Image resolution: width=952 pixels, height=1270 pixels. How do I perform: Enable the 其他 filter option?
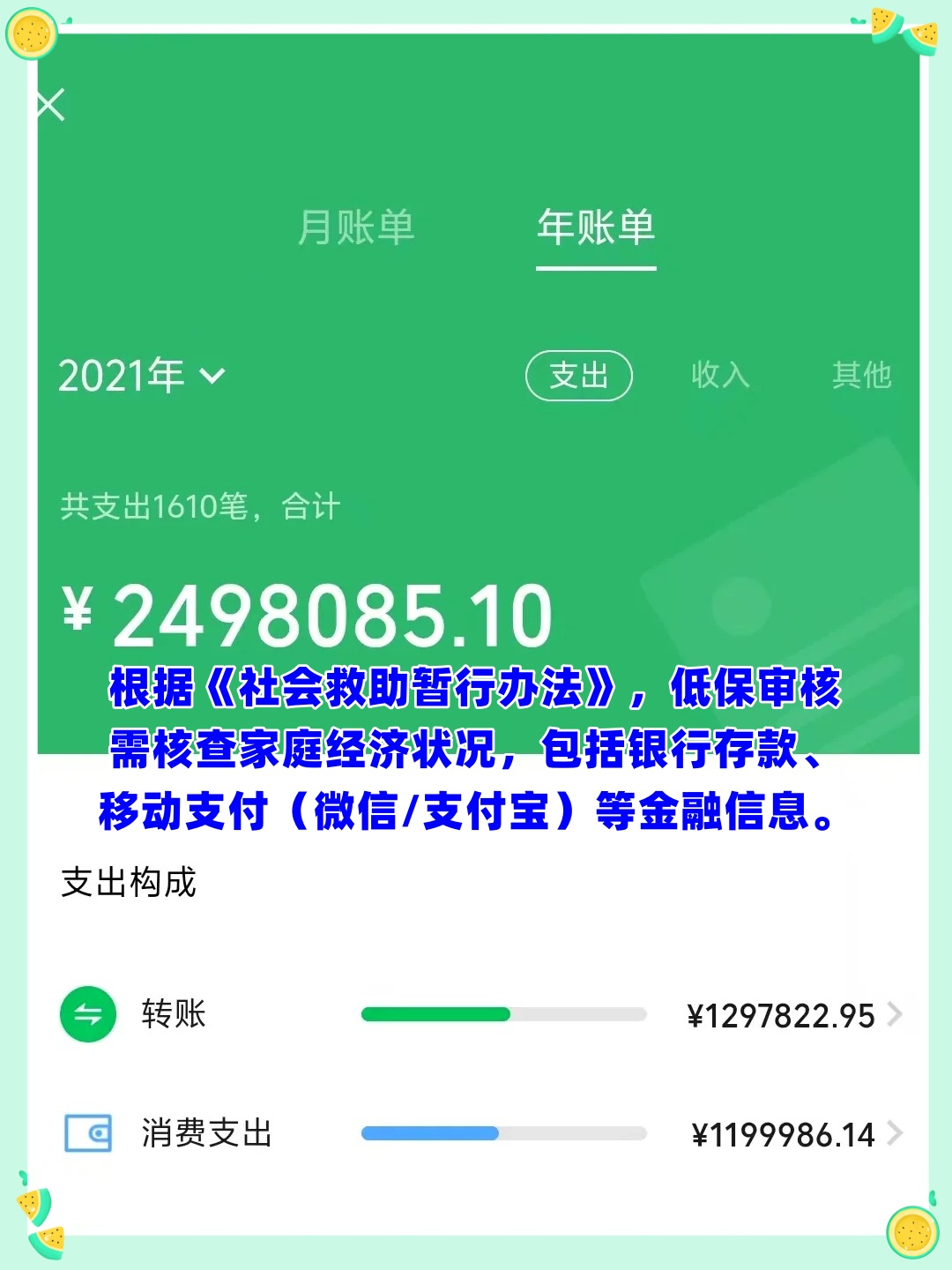[x=864, y=375]
